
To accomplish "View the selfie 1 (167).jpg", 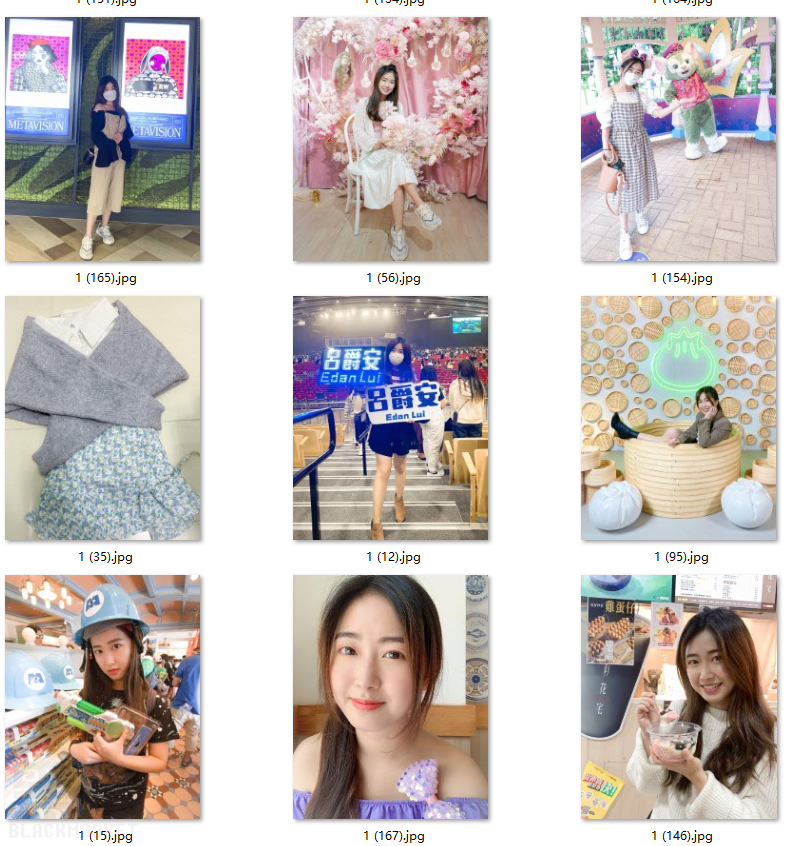I will pos(391,697).
